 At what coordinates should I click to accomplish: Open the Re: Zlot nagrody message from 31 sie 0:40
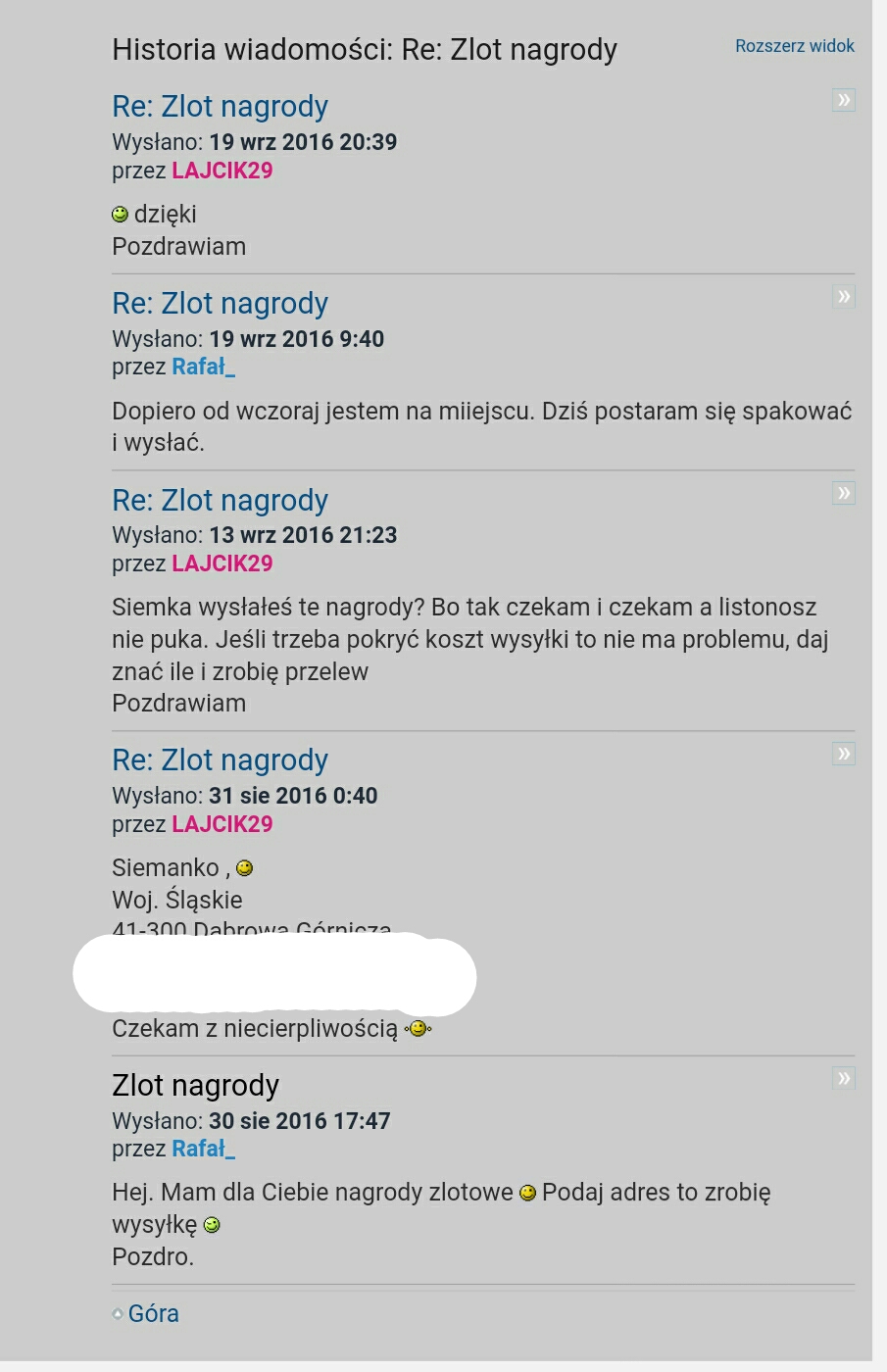tap(220, 759)
